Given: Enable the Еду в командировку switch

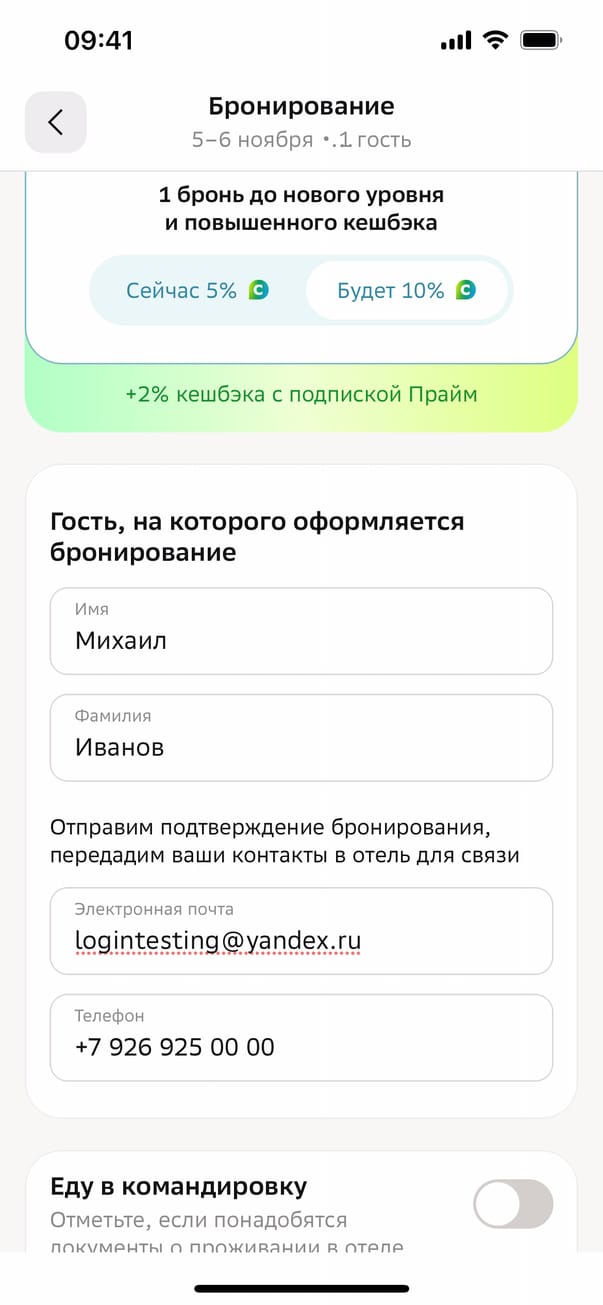Looking at the screenshot, I should pos(512,1204).
